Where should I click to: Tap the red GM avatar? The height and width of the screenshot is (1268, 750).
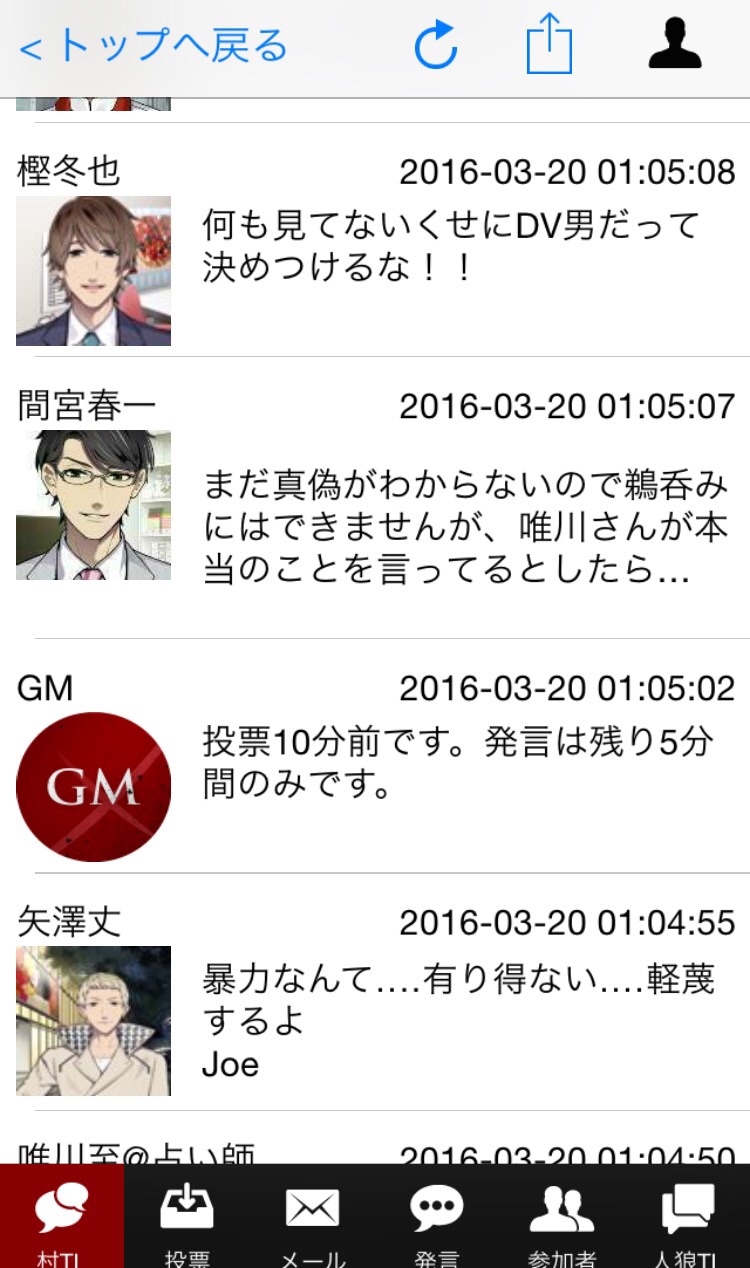click(94, 787)
